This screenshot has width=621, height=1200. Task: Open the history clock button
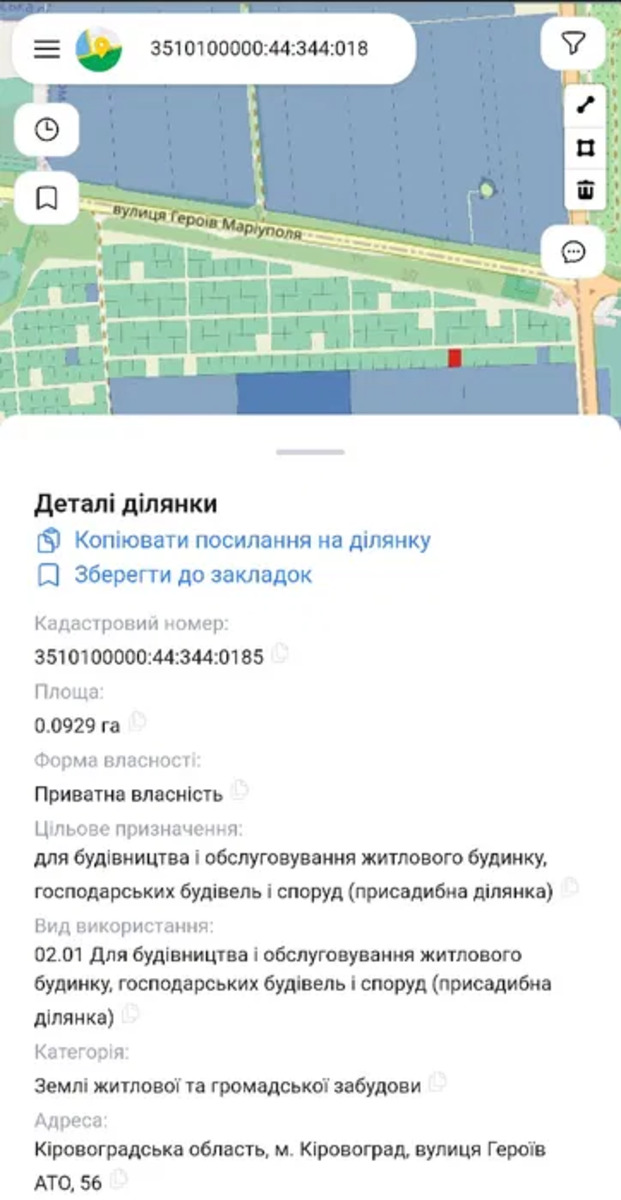coord(46,129)
